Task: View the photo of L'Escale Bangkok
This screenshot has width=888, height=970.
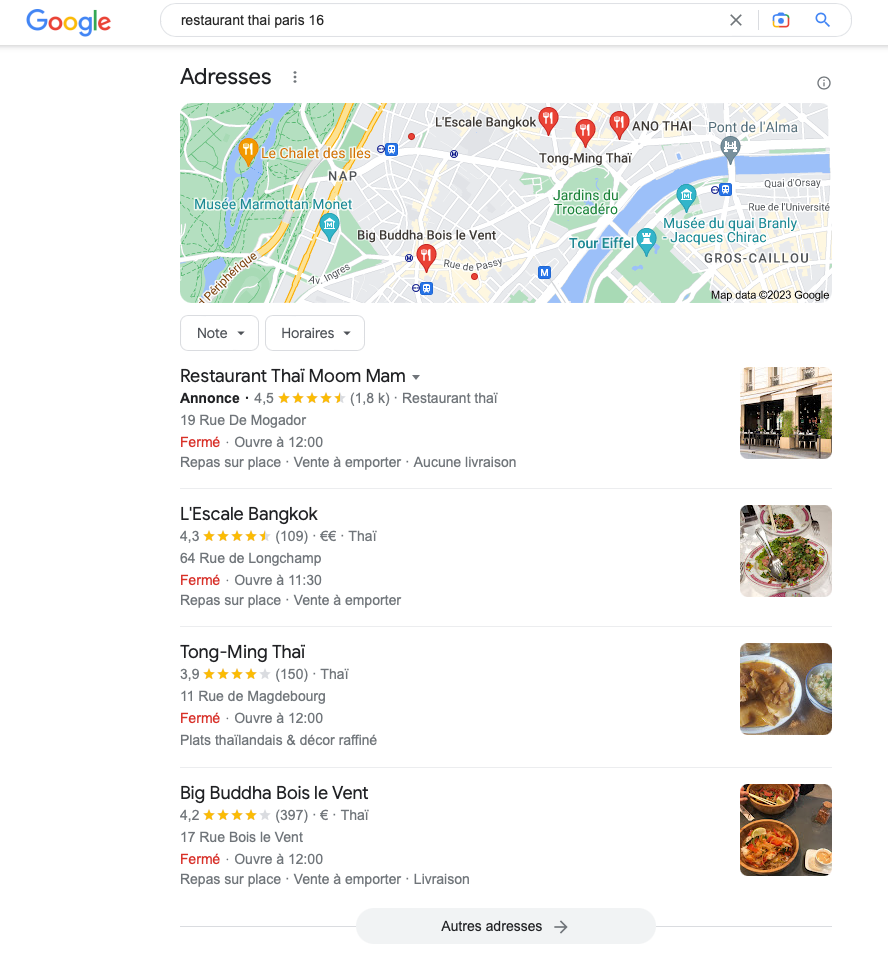Action: point(786,551)
